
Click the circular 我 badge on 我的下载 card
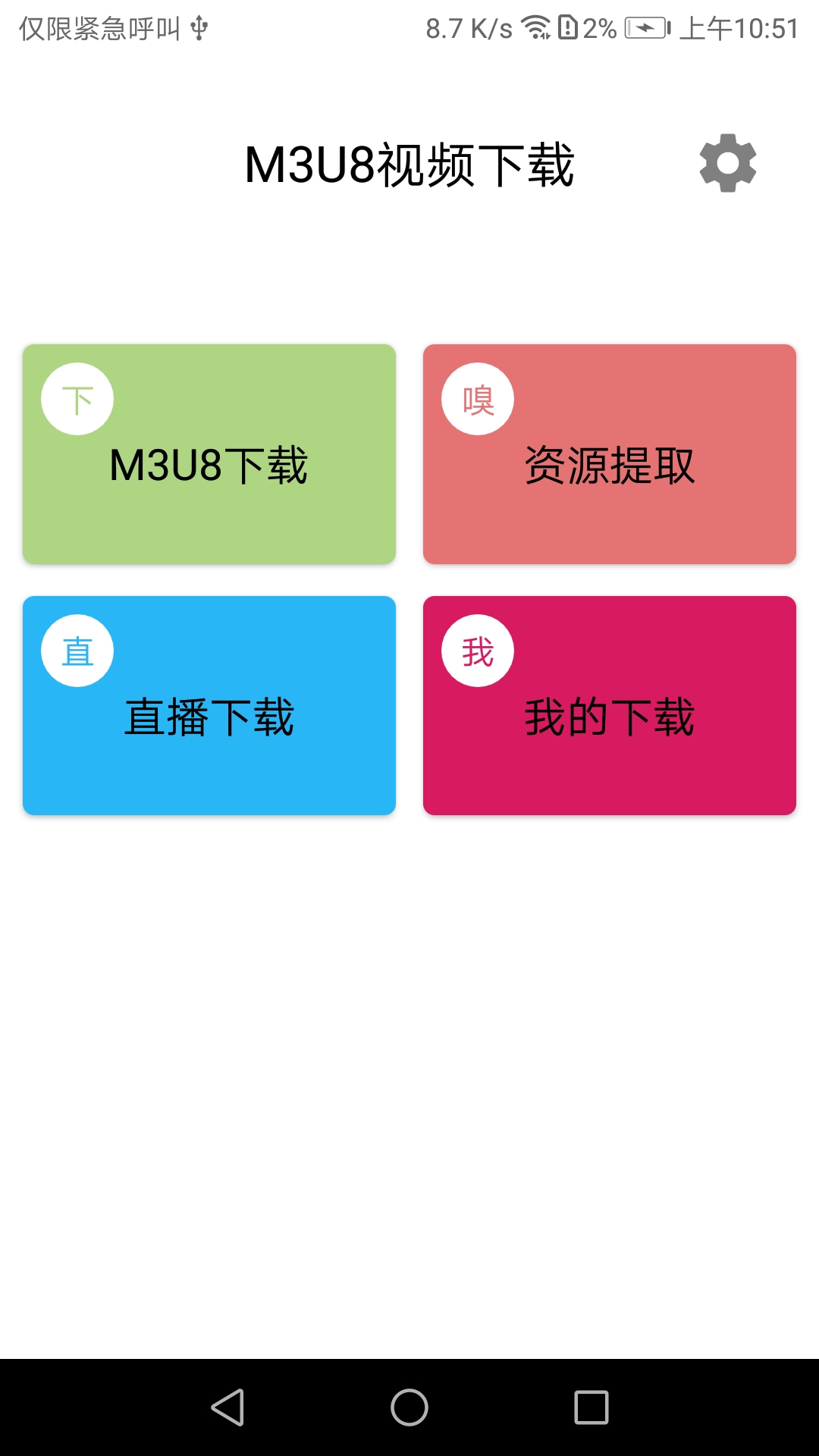478,650
